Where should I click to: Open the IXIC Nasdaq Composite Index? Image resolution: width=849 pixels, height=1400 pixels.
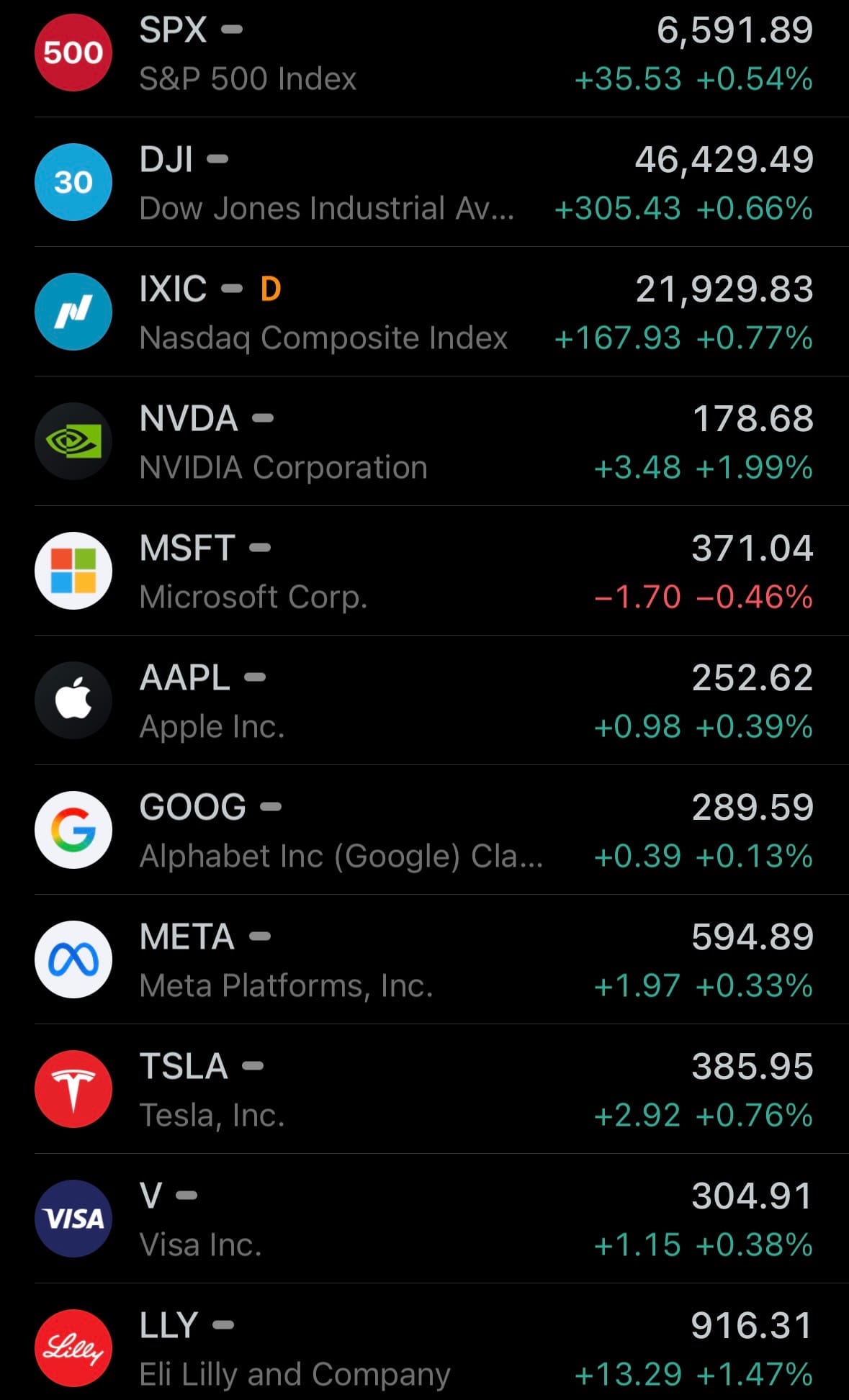click(x=424, y=312)
